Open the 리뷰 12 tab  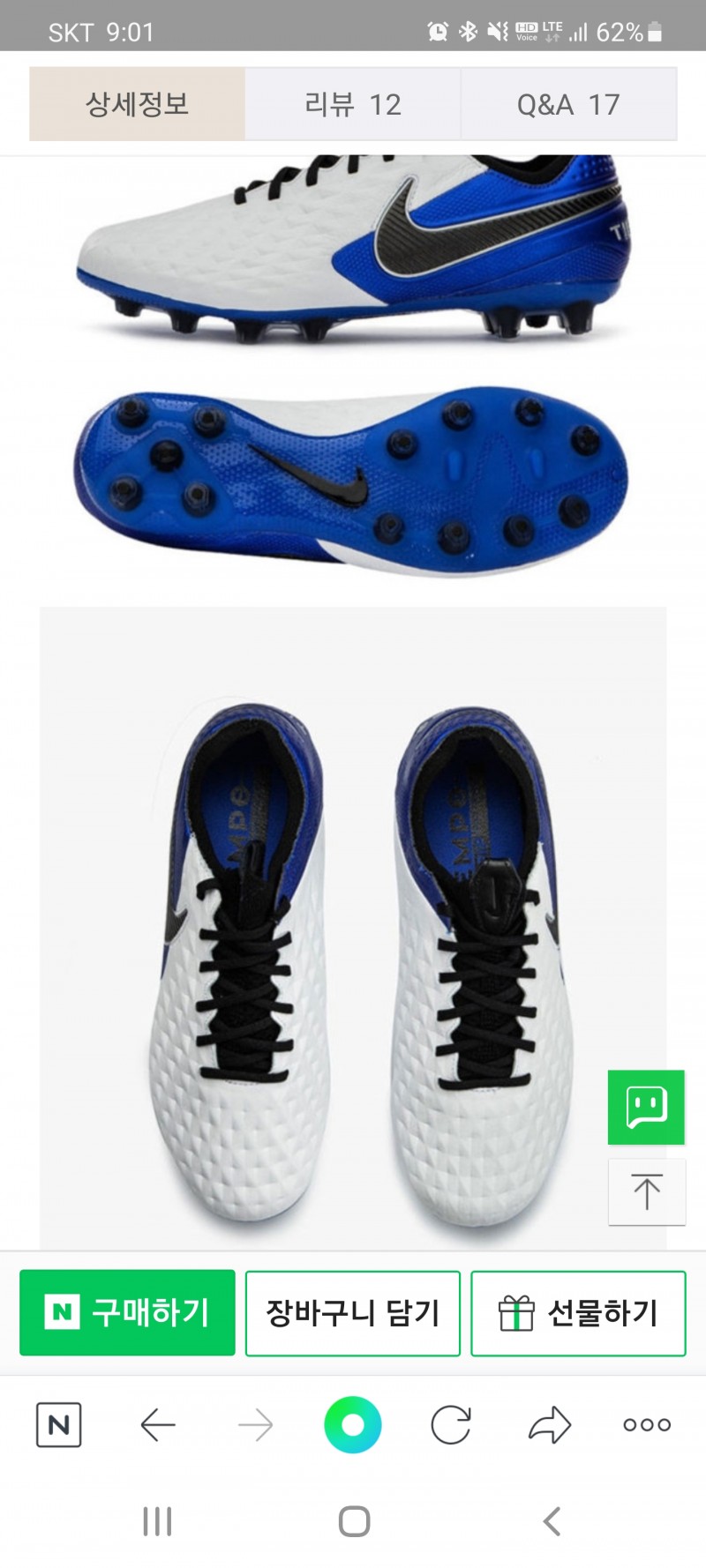click(x=353, y=105)
